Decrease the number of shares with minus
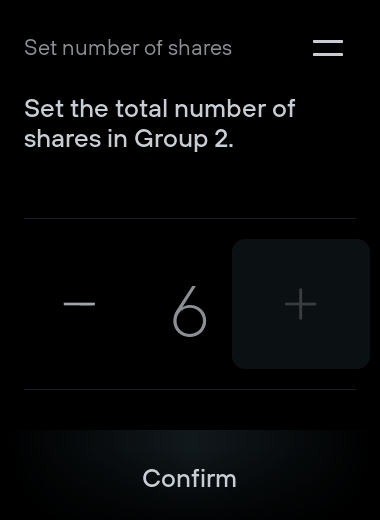Image resolution: width=380 pixels, height=520 pixels. point(79,304)
